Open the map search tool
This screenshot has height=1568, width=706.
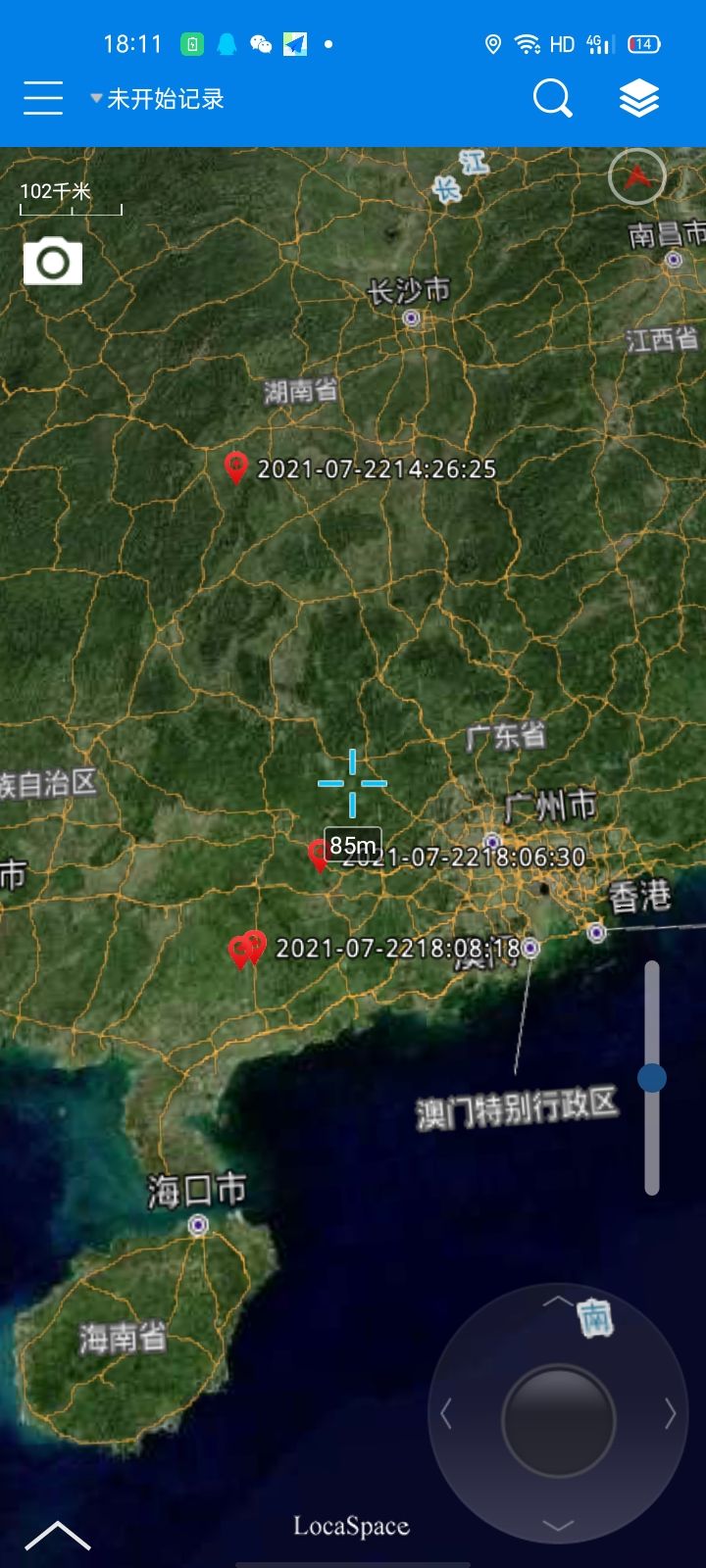tap(552, 98)
